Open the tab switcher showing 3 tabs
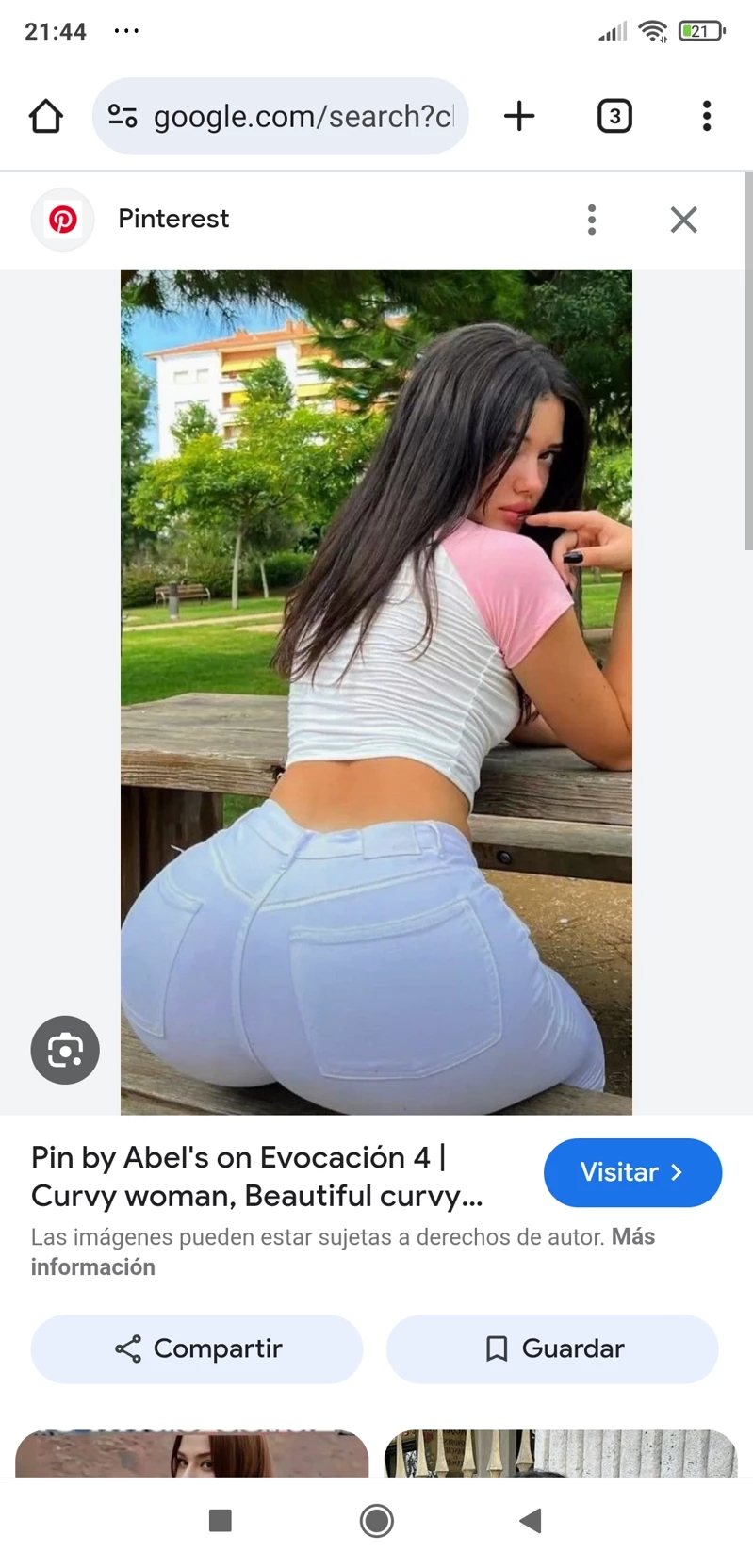This screenshot has height=1568, width=753. pyautogui.click(x=614, y=117)
